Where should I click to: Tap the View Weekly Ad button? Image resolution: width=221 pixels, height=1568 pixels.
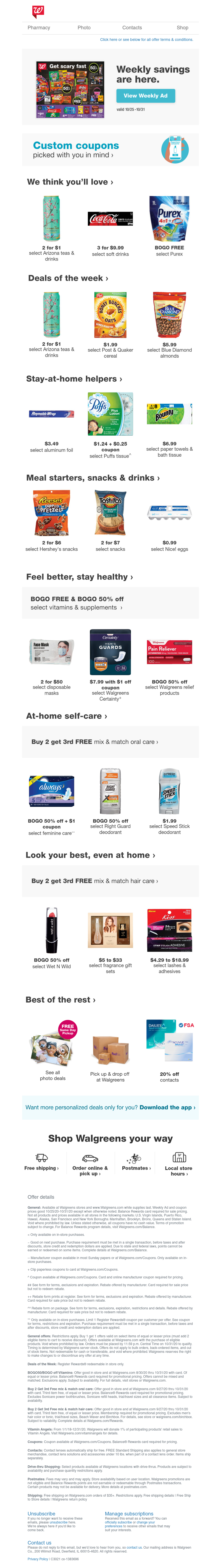(x=145, y=96)
